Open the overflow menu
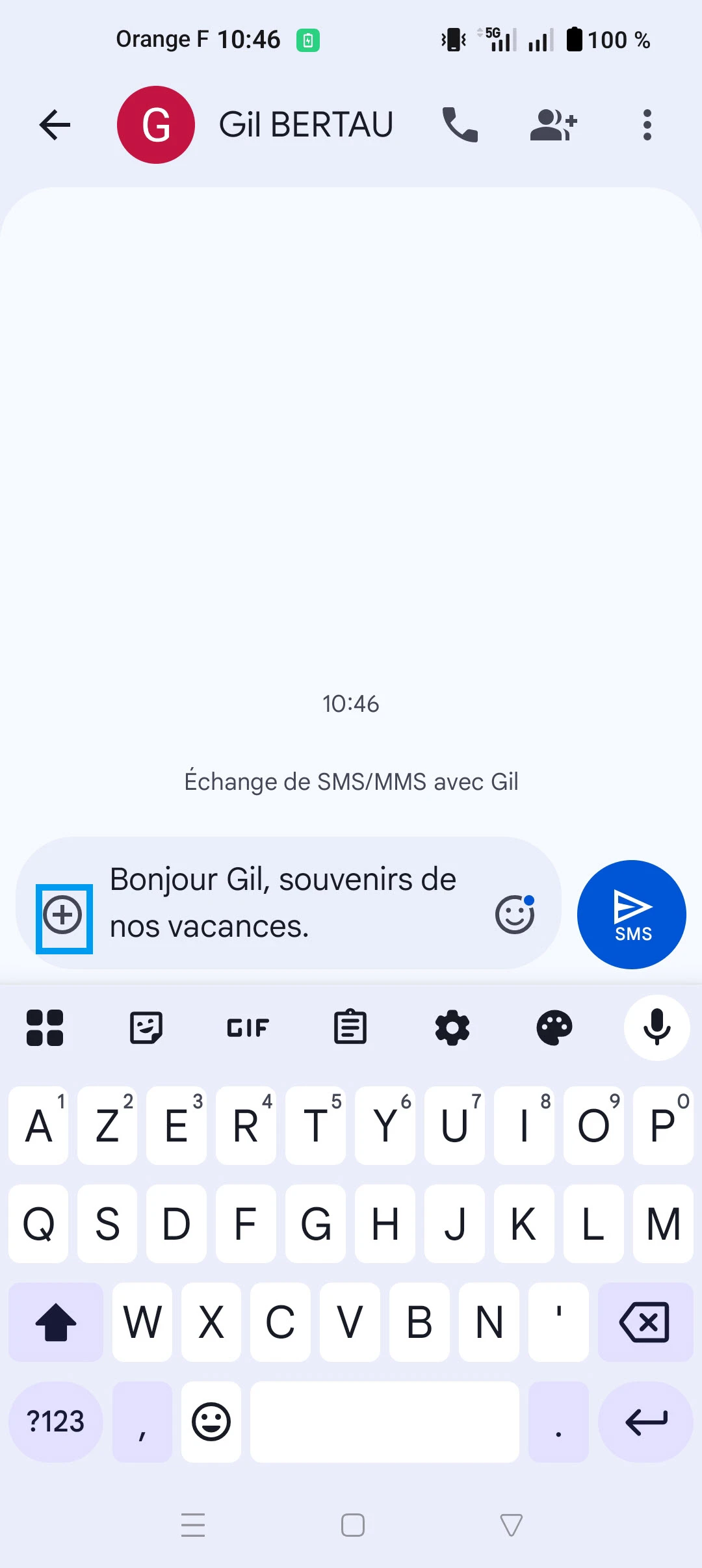This screenshot has width=702, height=1568. point(647,125)
